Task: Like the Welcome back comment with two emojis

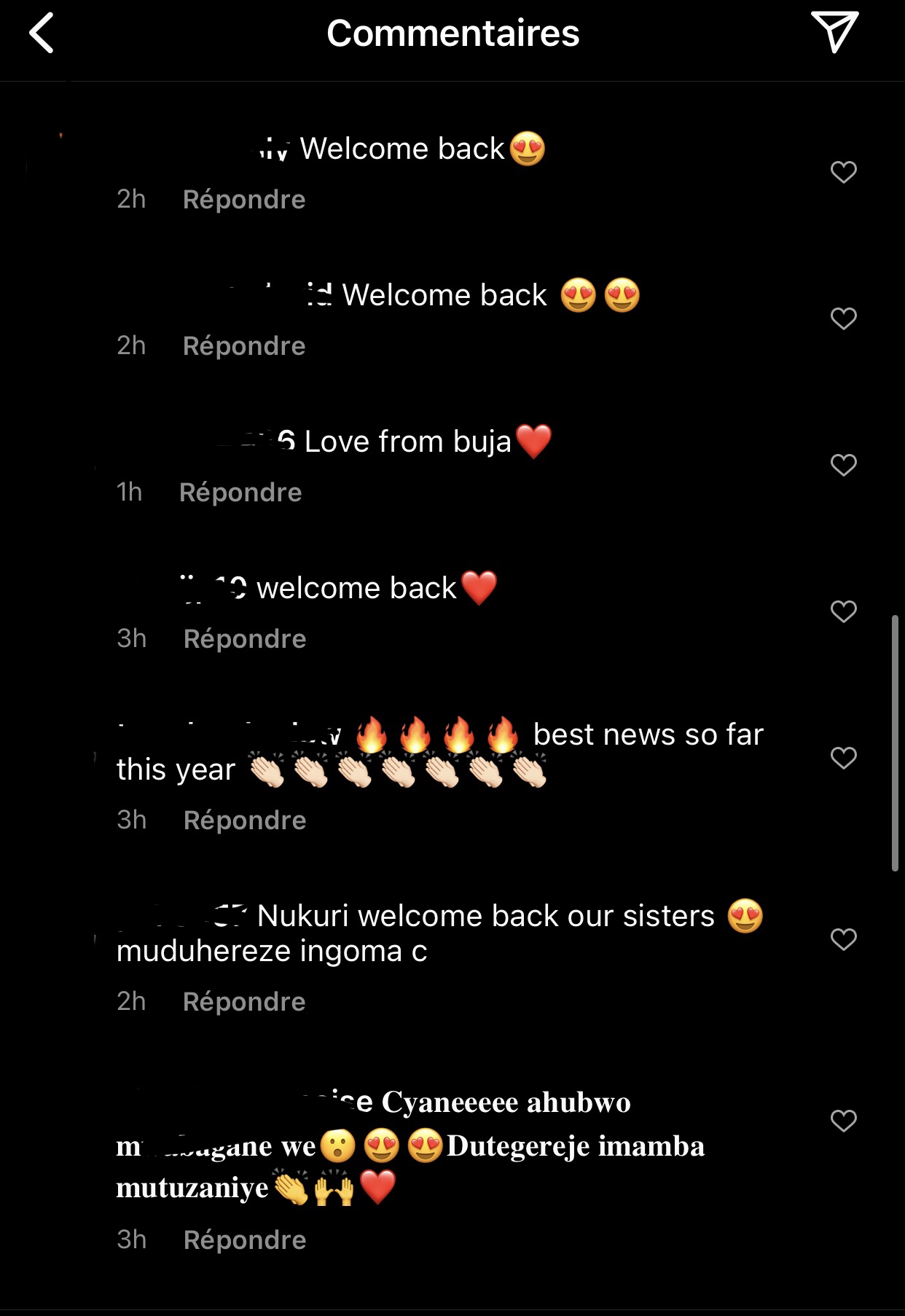Action: point(843,318)
